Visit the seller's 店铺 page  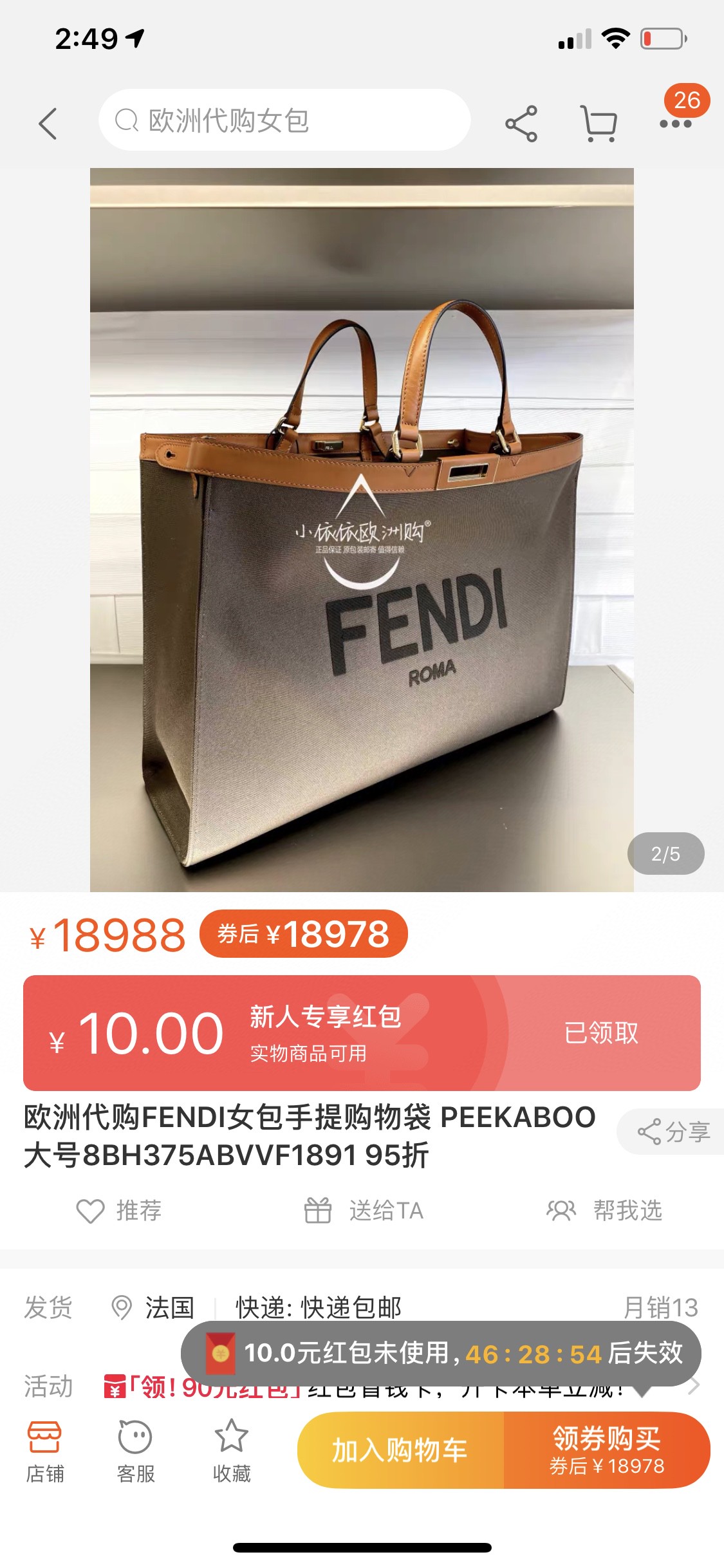pyautogui.click(x=44, y=1452)
